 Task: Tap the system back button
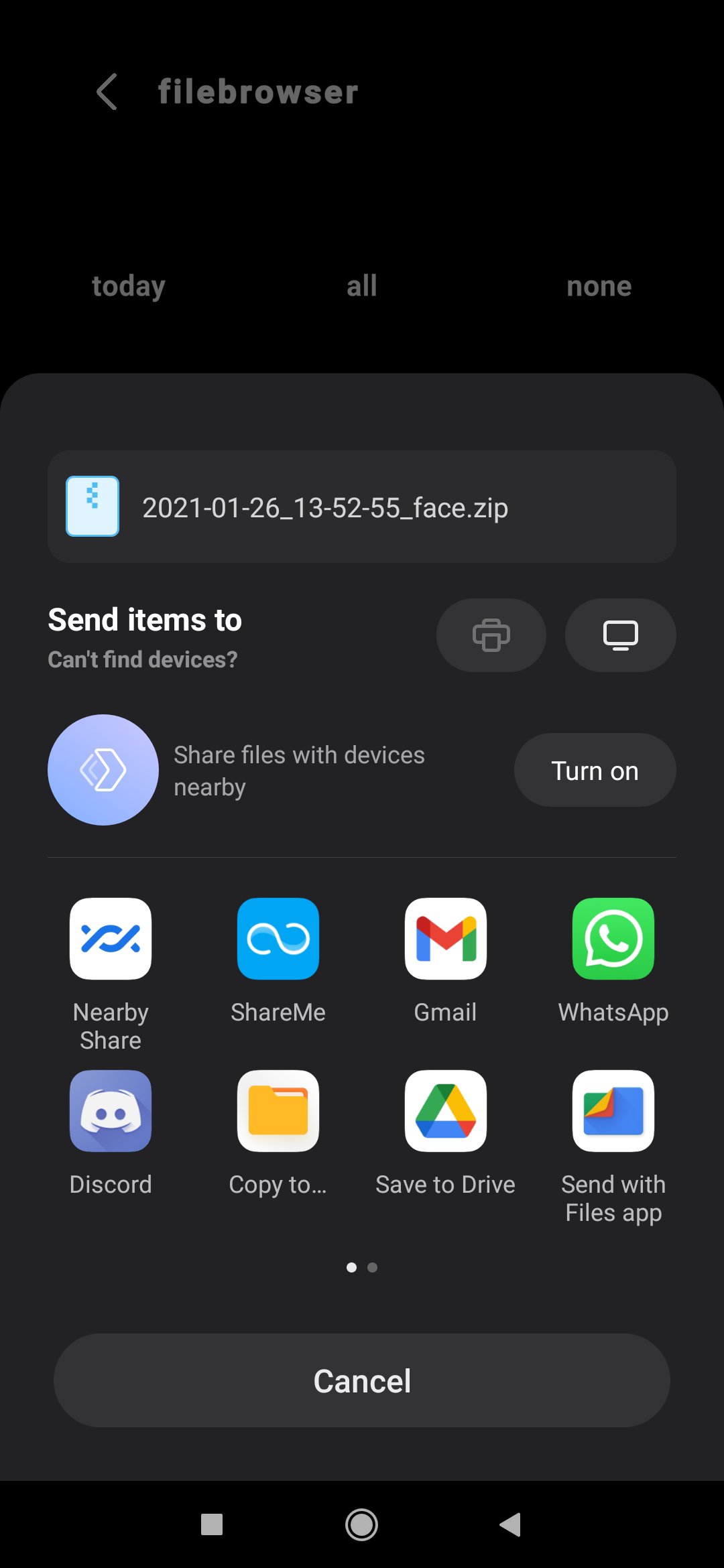tap(511, 1524)
